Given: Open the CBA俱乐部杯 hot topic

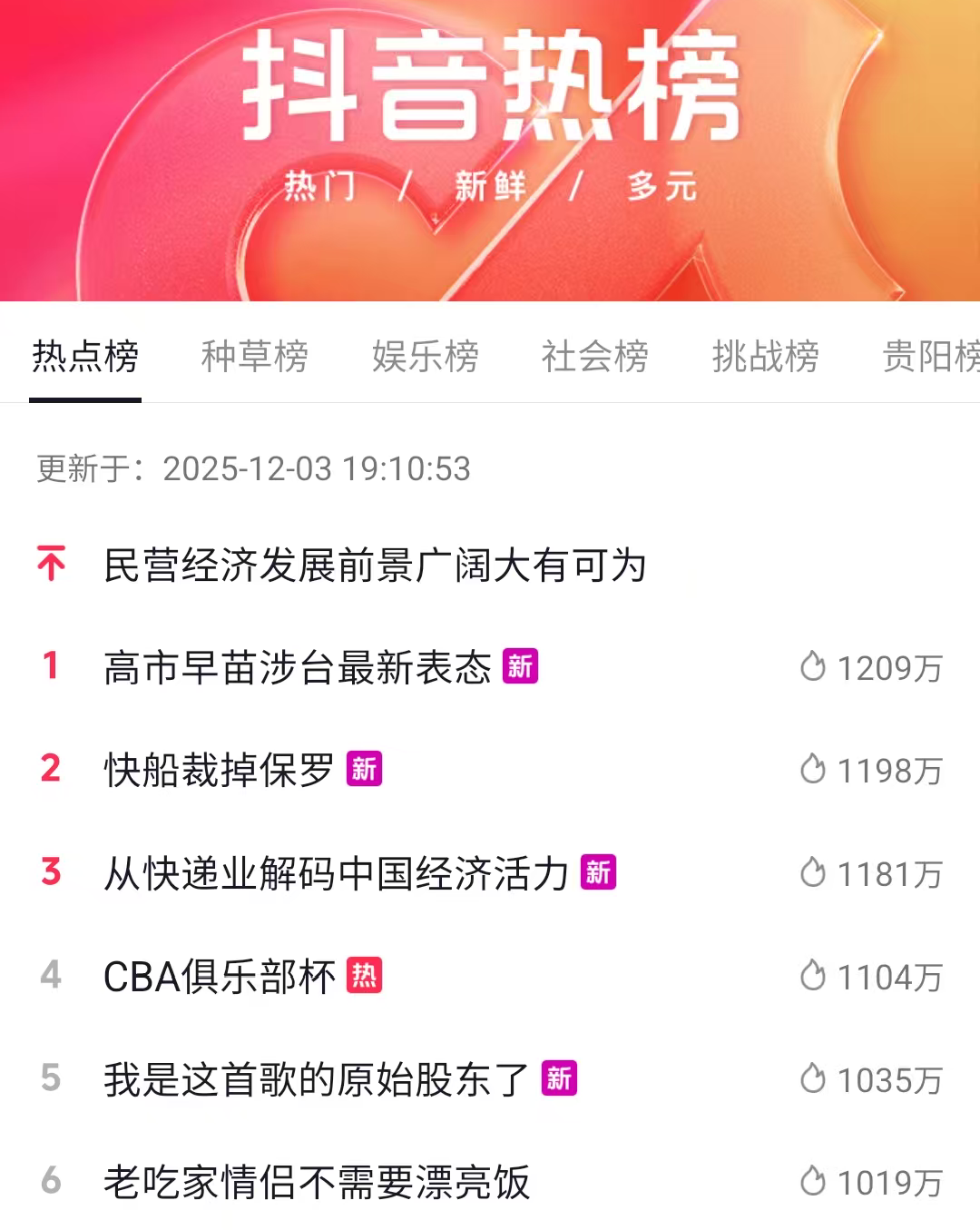Looking at the screenshot, I should (220, 977).
